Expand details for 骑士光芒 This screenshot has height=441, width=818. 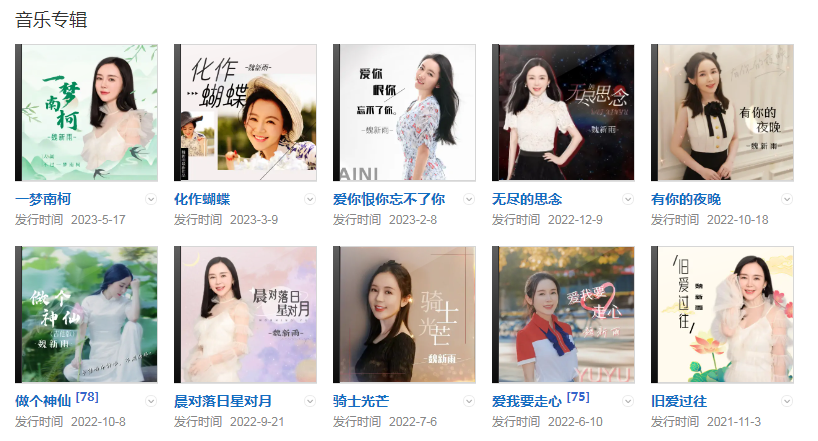(x=468, y=401)
